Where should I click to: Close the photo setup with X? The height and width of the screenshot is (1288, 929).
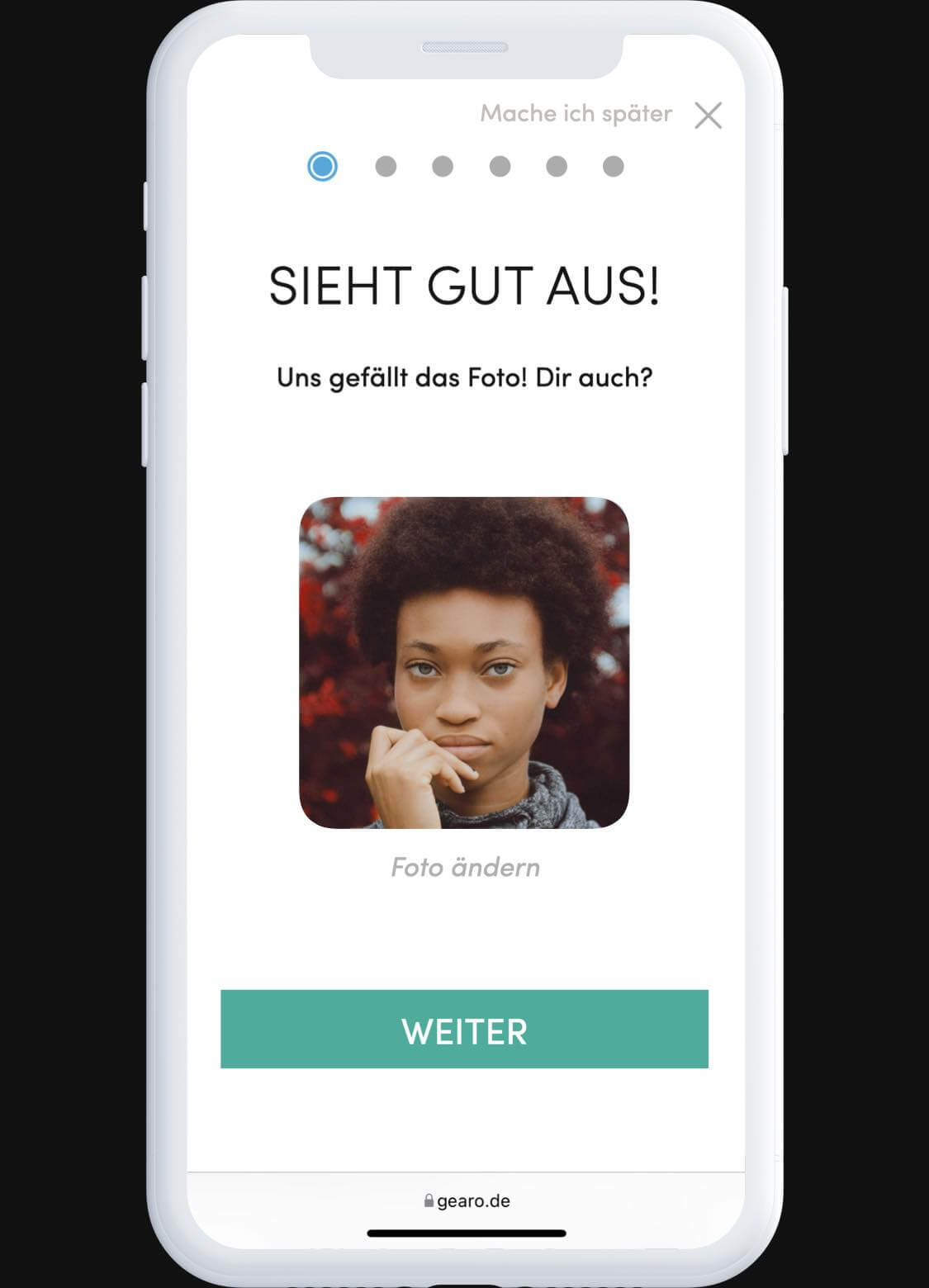(708, 116)
